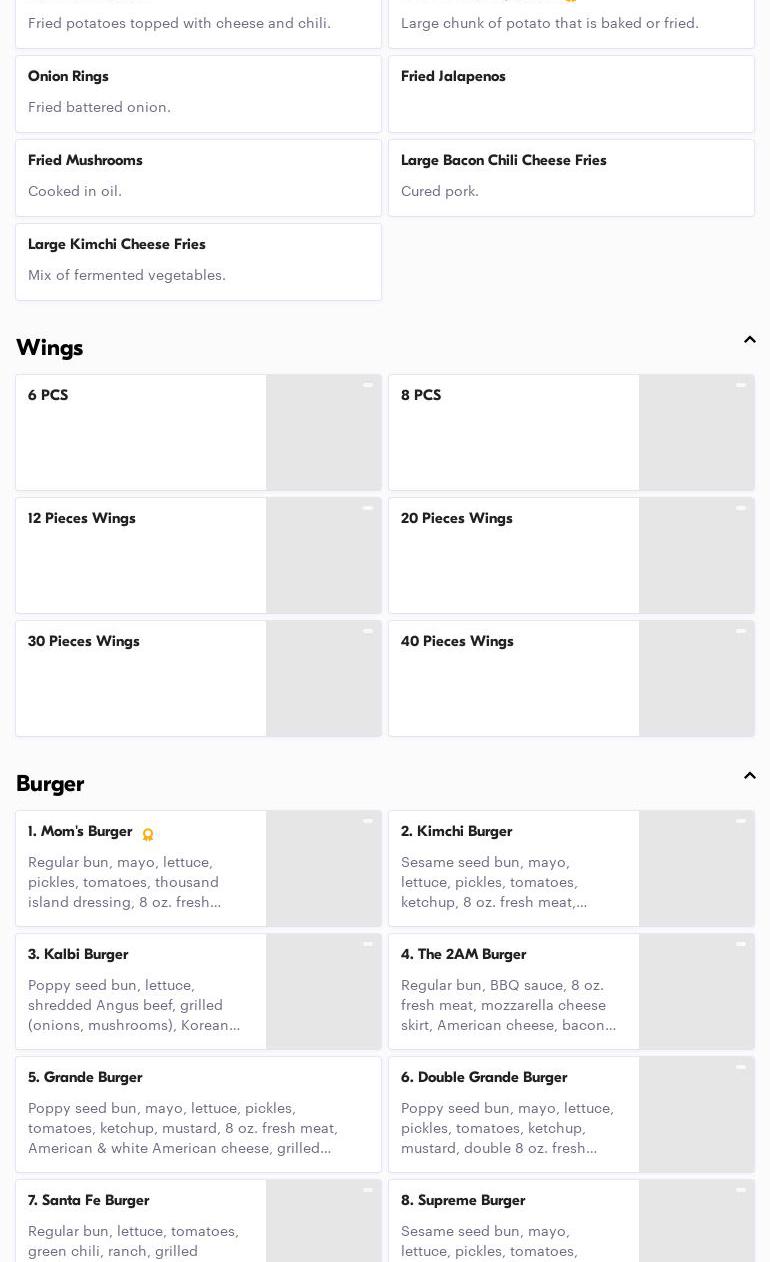Open the Fried Mushrooms item
770x1262 pixels.
click(x=198, y=177)
